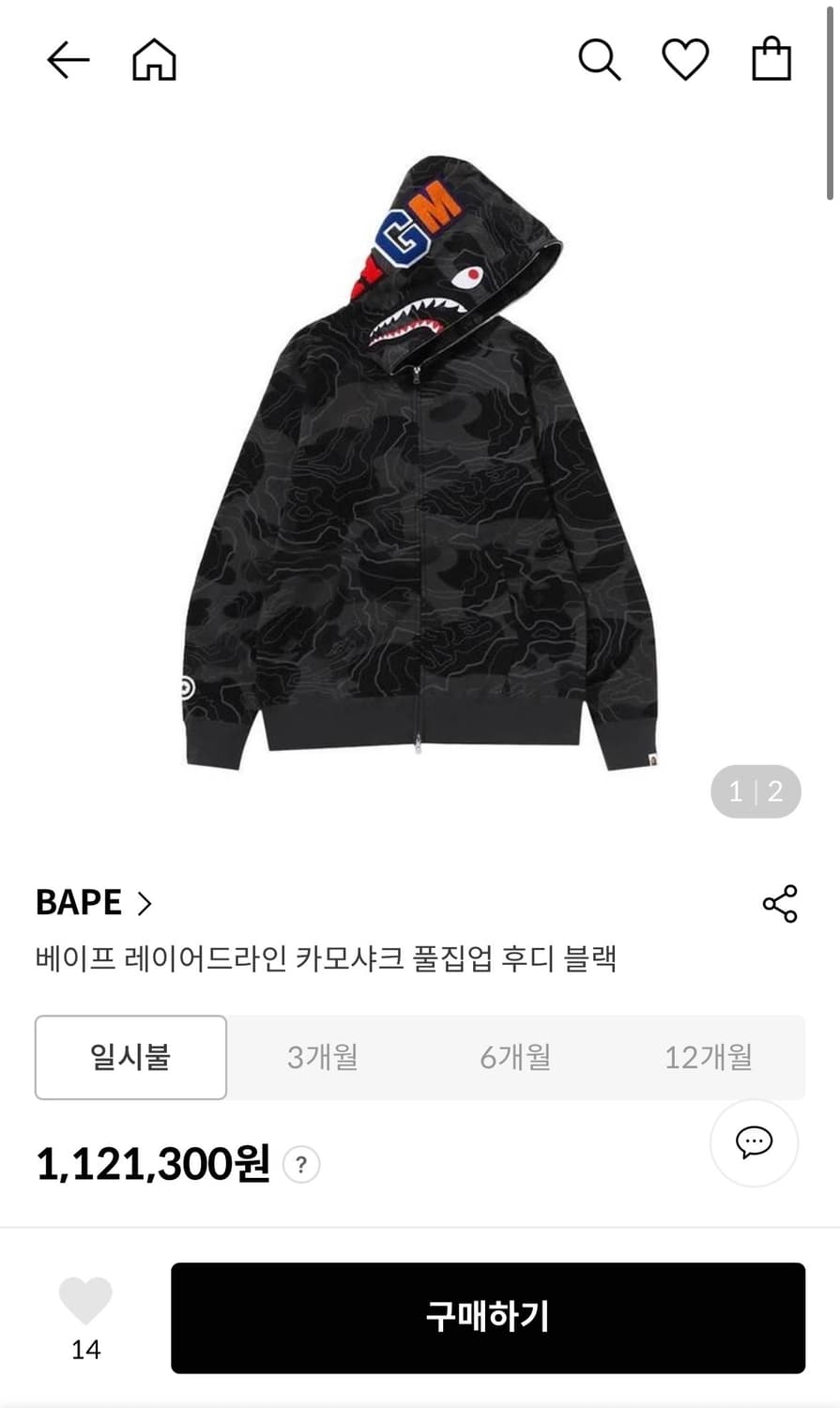Viewport: 840px width, 1408px height.
Task: Share this product via share icon
Action: (780, 903)
